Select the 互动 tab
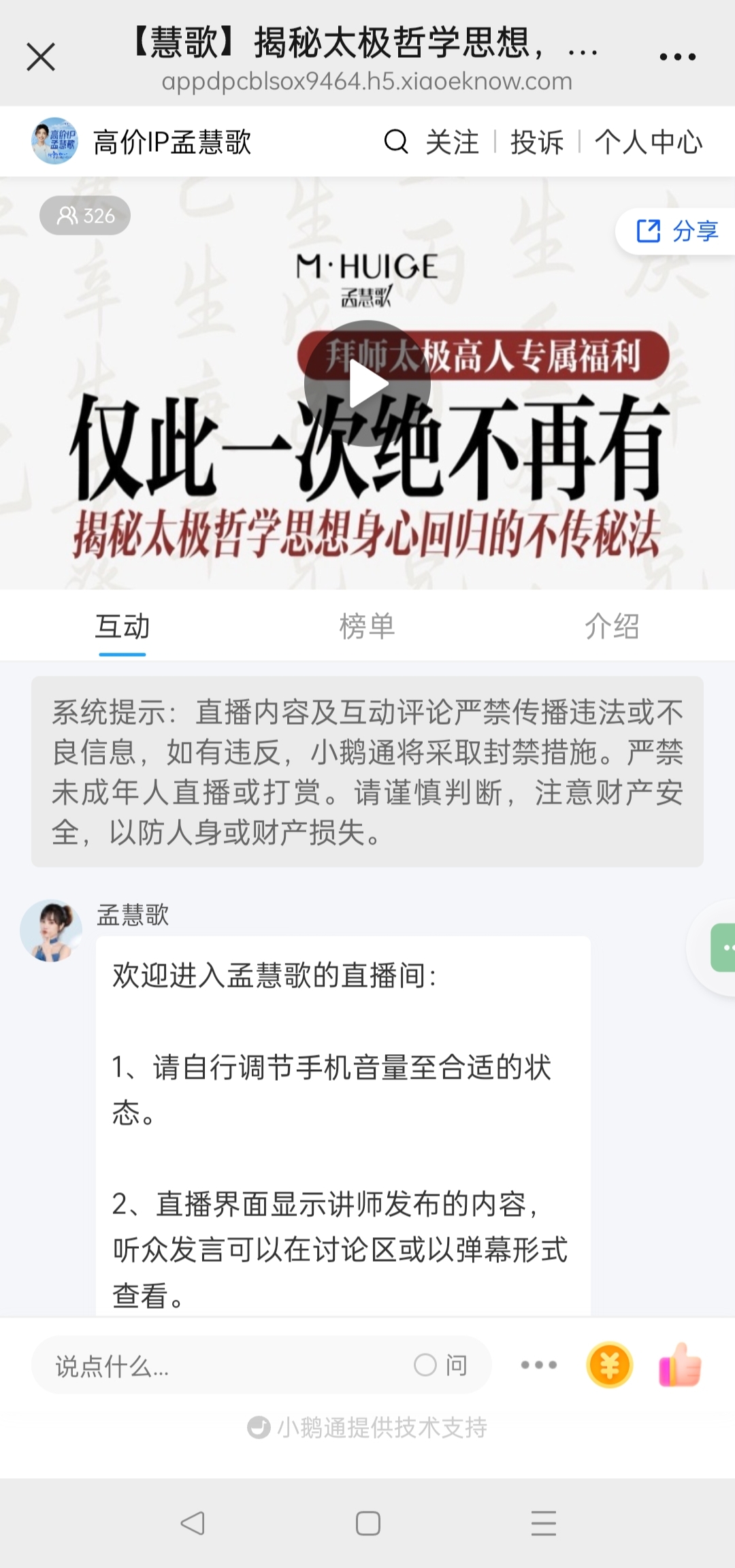Image resolution: width=735 pixels, height=1568 pixels. [x=122, y=626]
